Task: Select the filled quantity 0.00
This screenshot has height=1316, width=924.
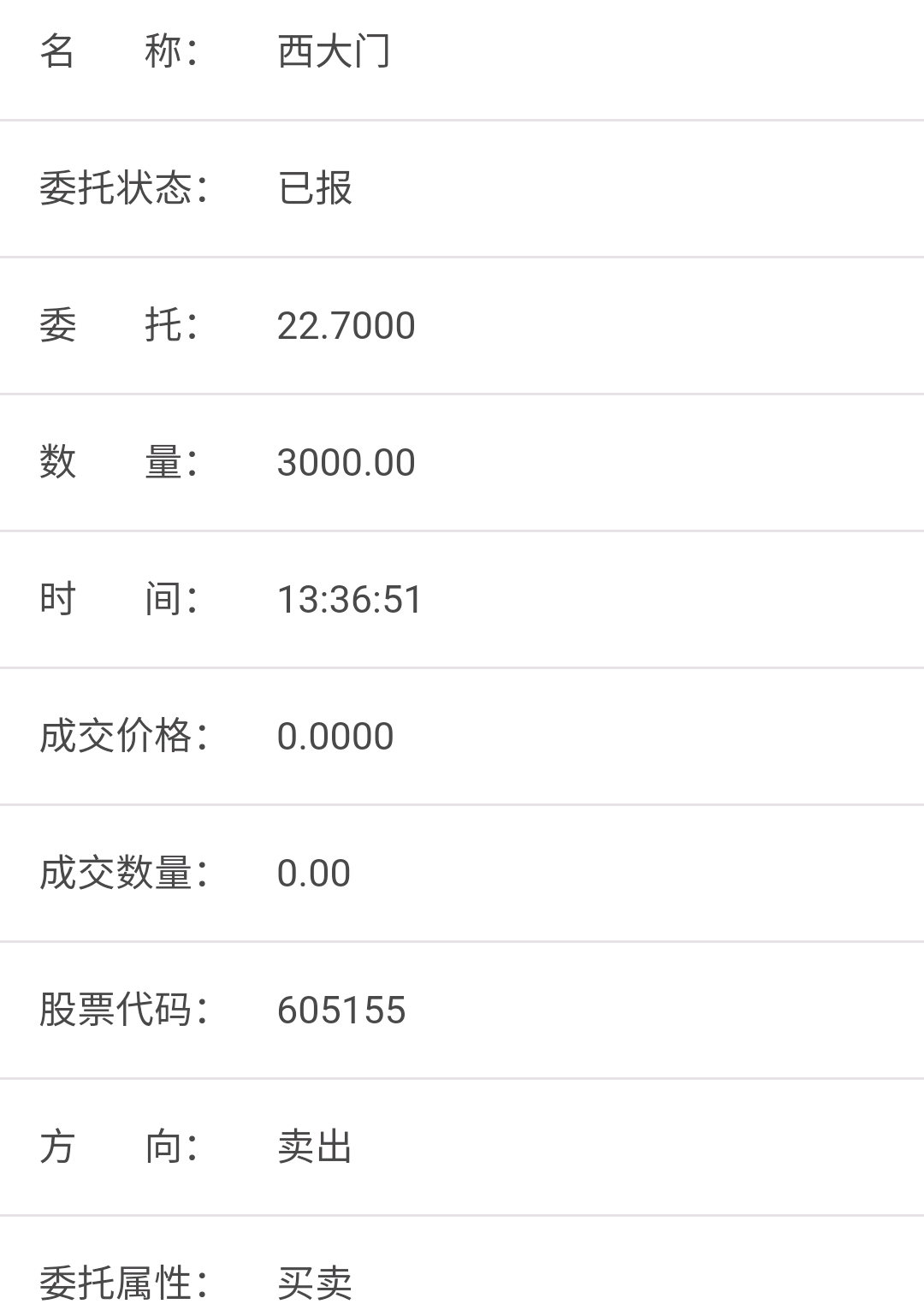Action: point(314,873)
